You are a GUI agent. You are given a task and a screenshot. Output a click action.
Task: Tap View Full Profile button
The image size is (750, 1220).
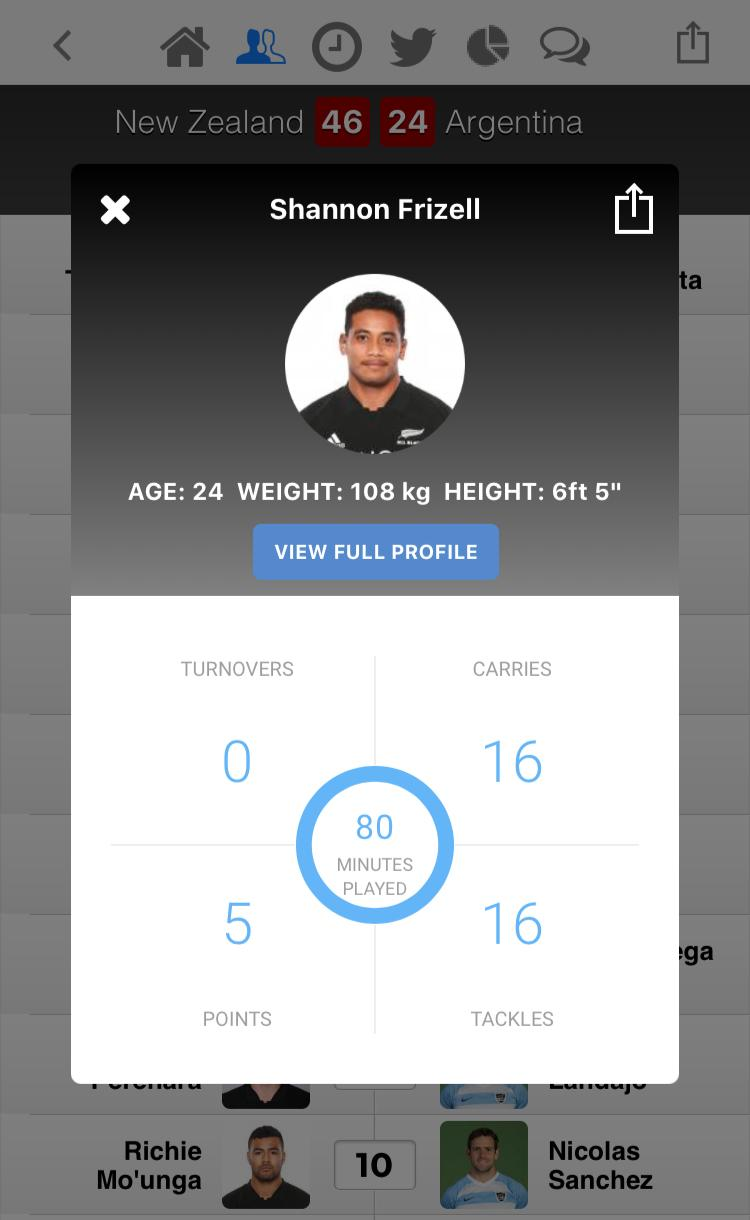coord(376,552)
